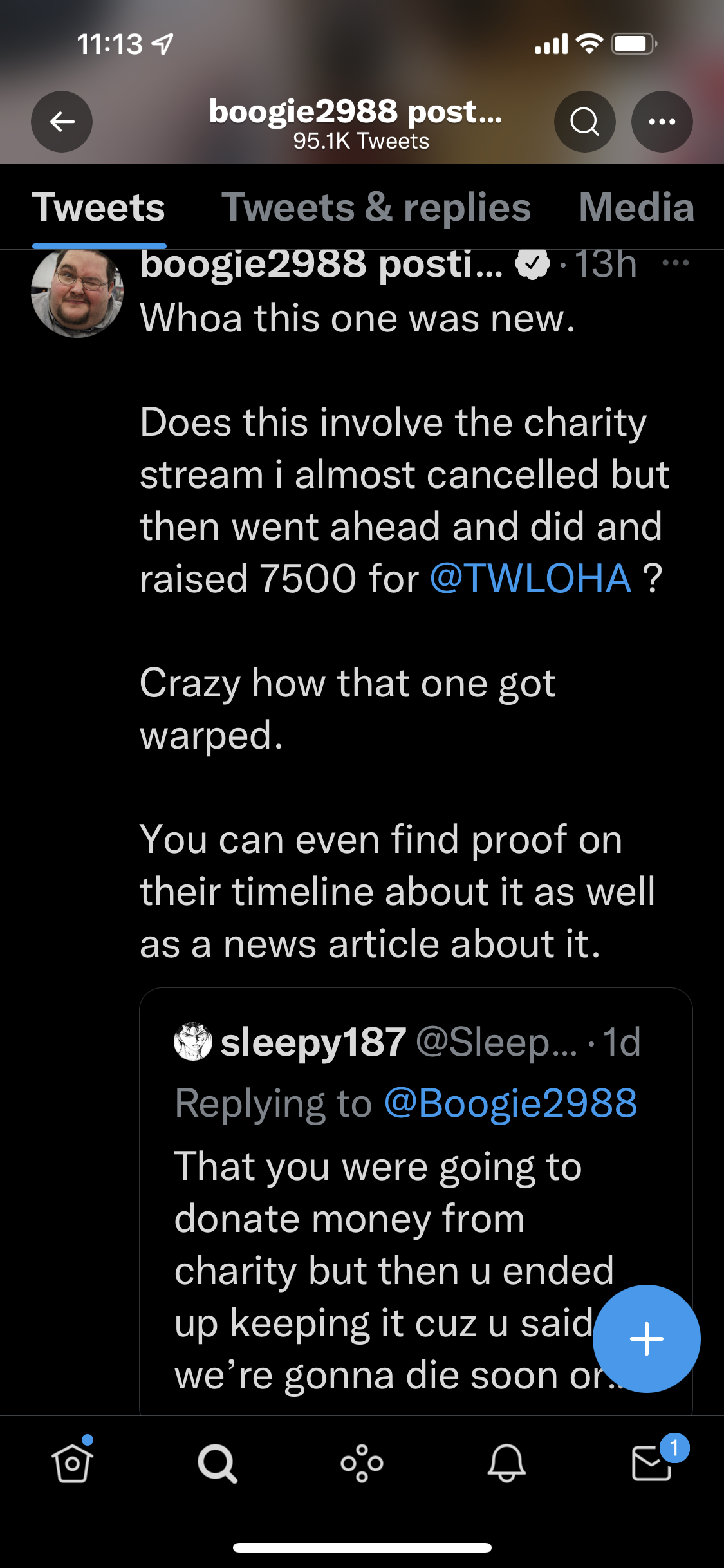This screenshot has width=724, height=1568.
Task: Open the tweet's three-dot options menu
Action: (675, 263)
